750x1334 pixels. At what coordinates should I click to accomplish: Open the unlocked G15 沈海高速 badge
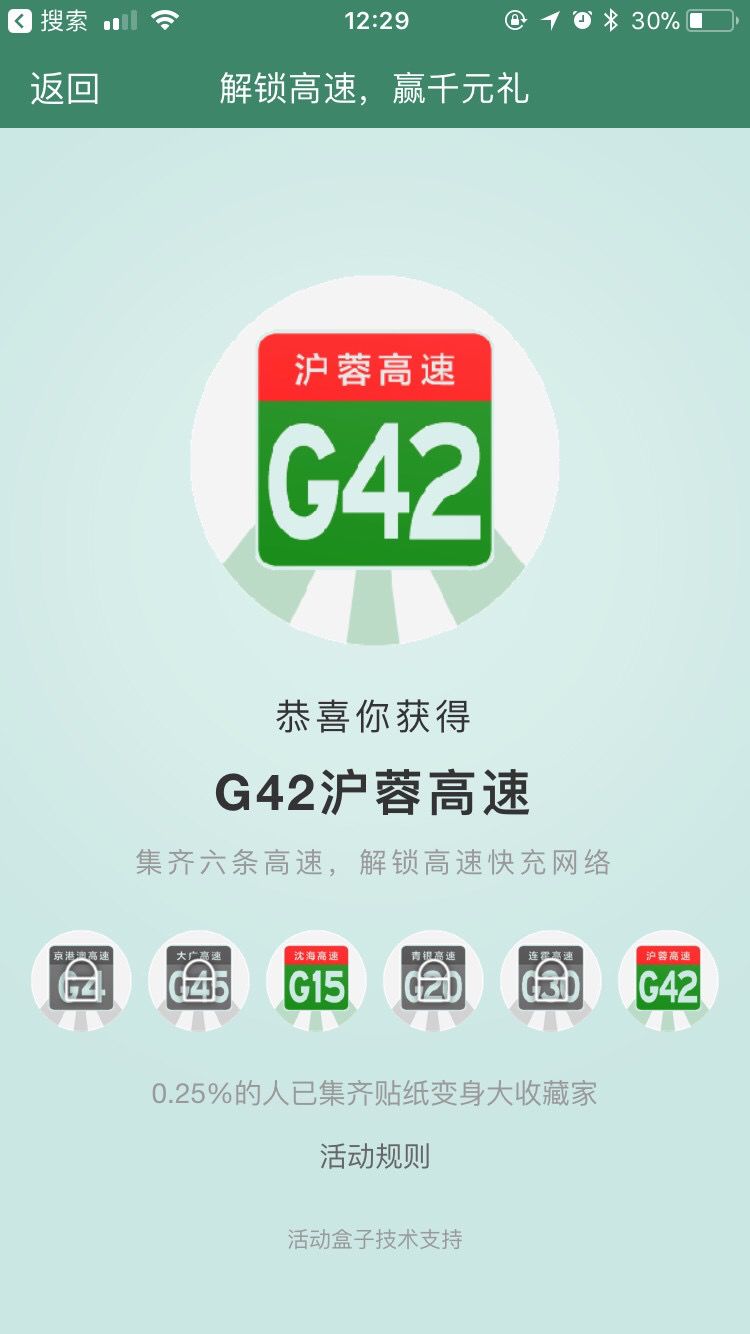click(x=316, y=980)
